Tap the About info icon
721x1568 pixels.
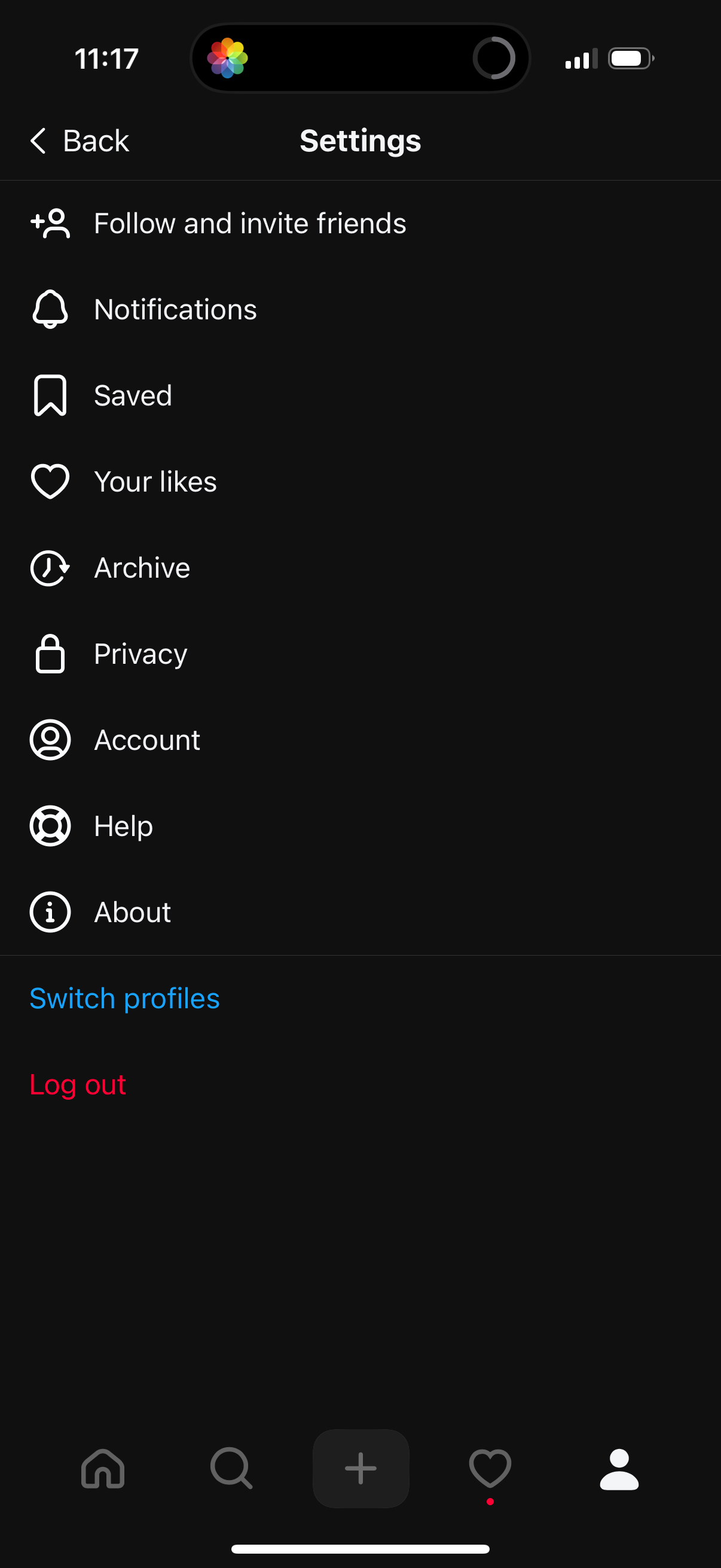(x=50, y=912)
